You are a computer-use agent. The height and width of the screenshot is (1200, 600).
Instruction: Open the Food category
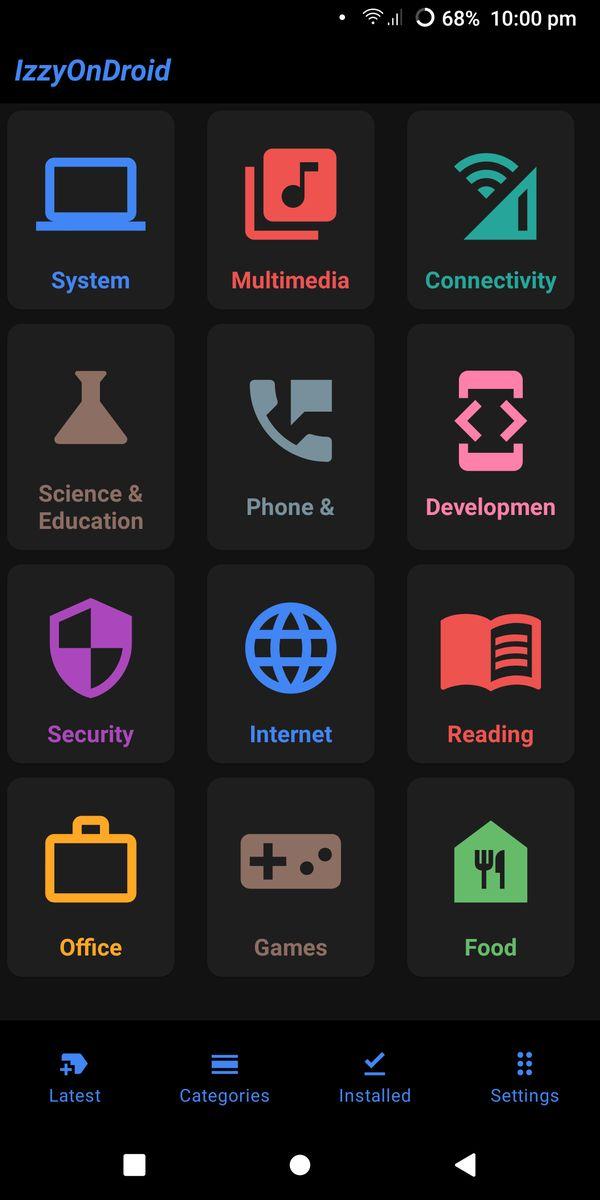coord(491,877)
